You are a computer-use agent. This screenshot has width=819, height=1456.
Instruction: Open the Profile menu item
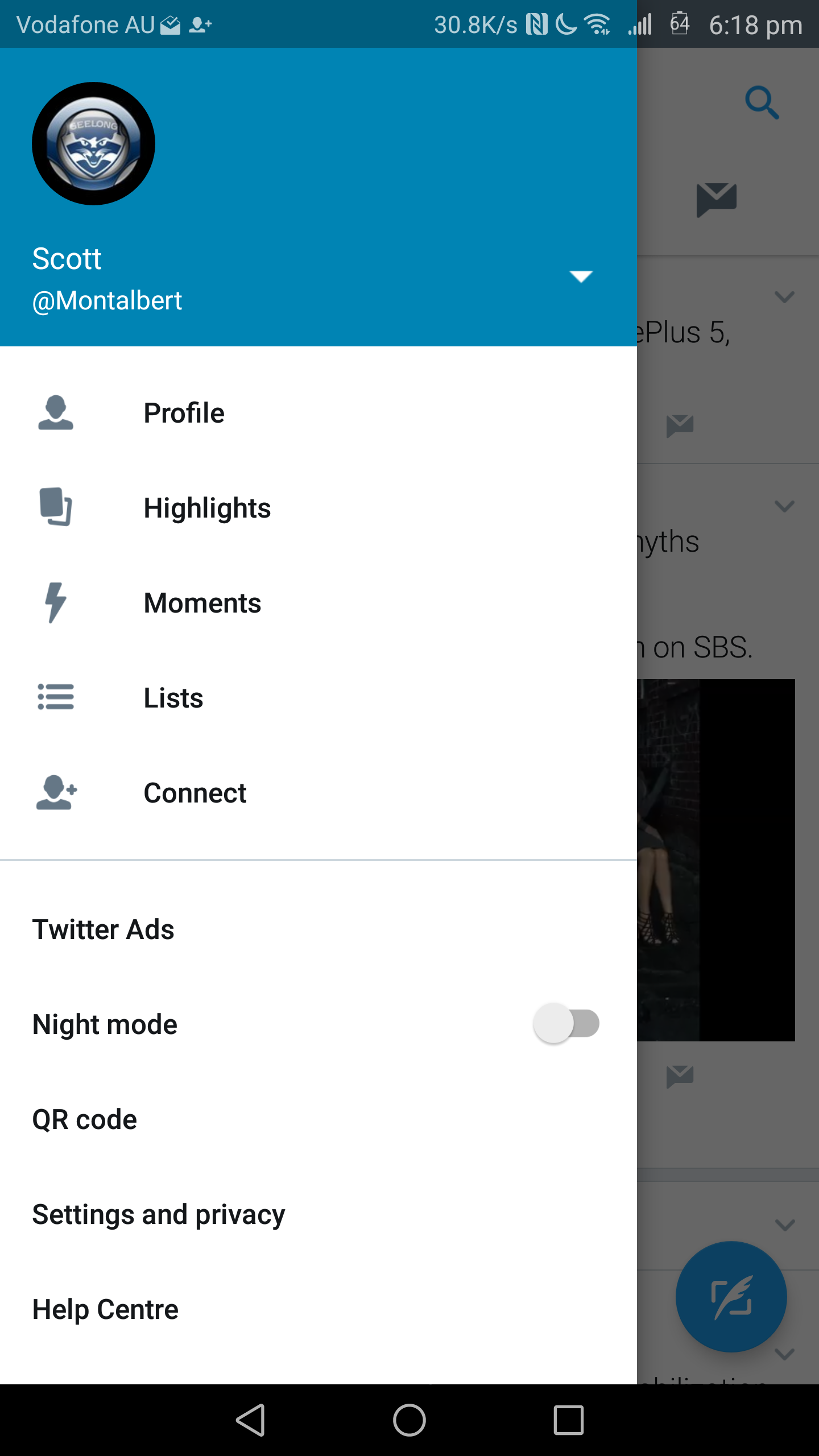coord(318,413)
